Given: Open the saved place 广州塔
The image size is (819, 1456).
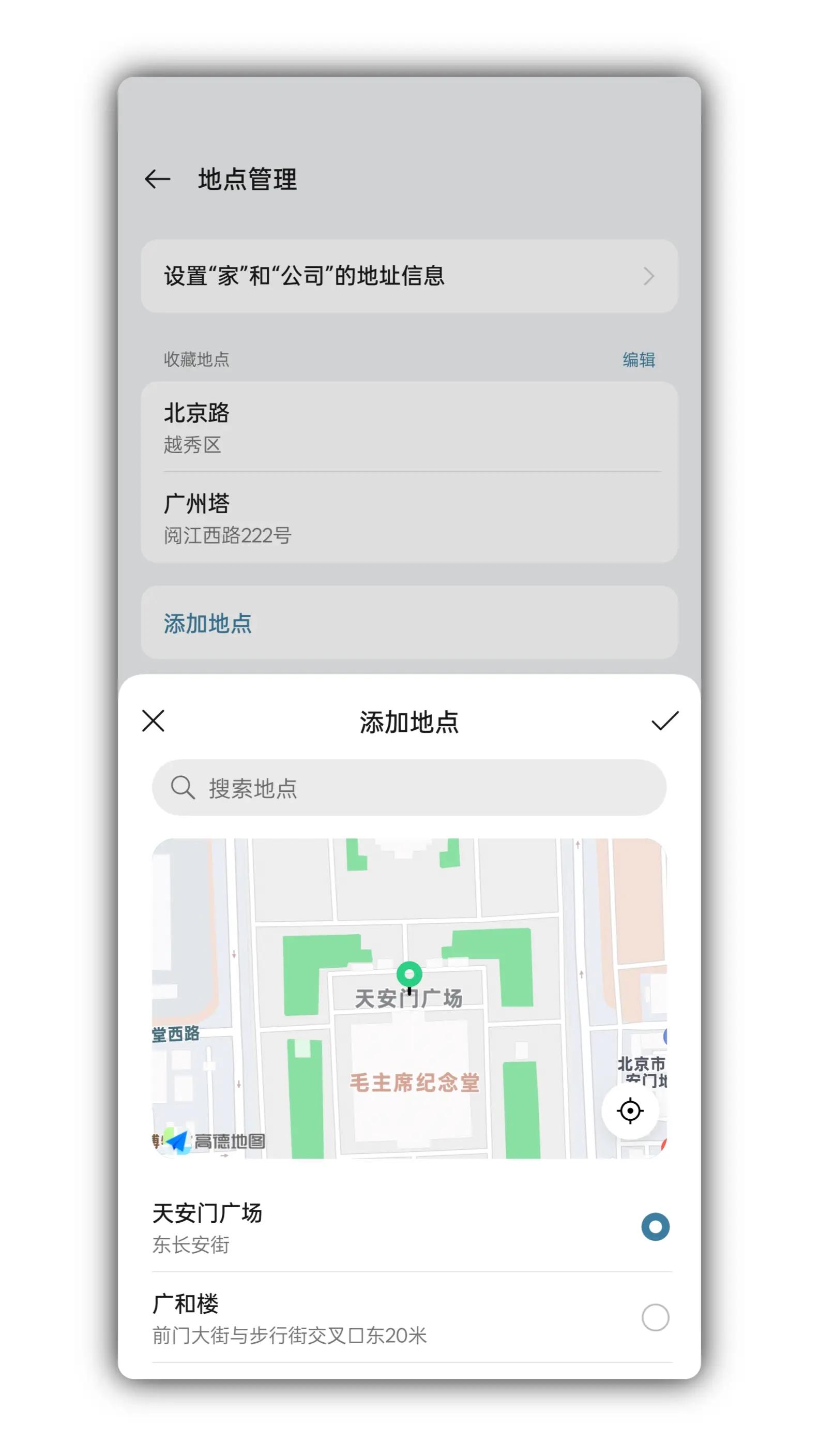Looking at the screenshot, I should click(x=409, y=518).
